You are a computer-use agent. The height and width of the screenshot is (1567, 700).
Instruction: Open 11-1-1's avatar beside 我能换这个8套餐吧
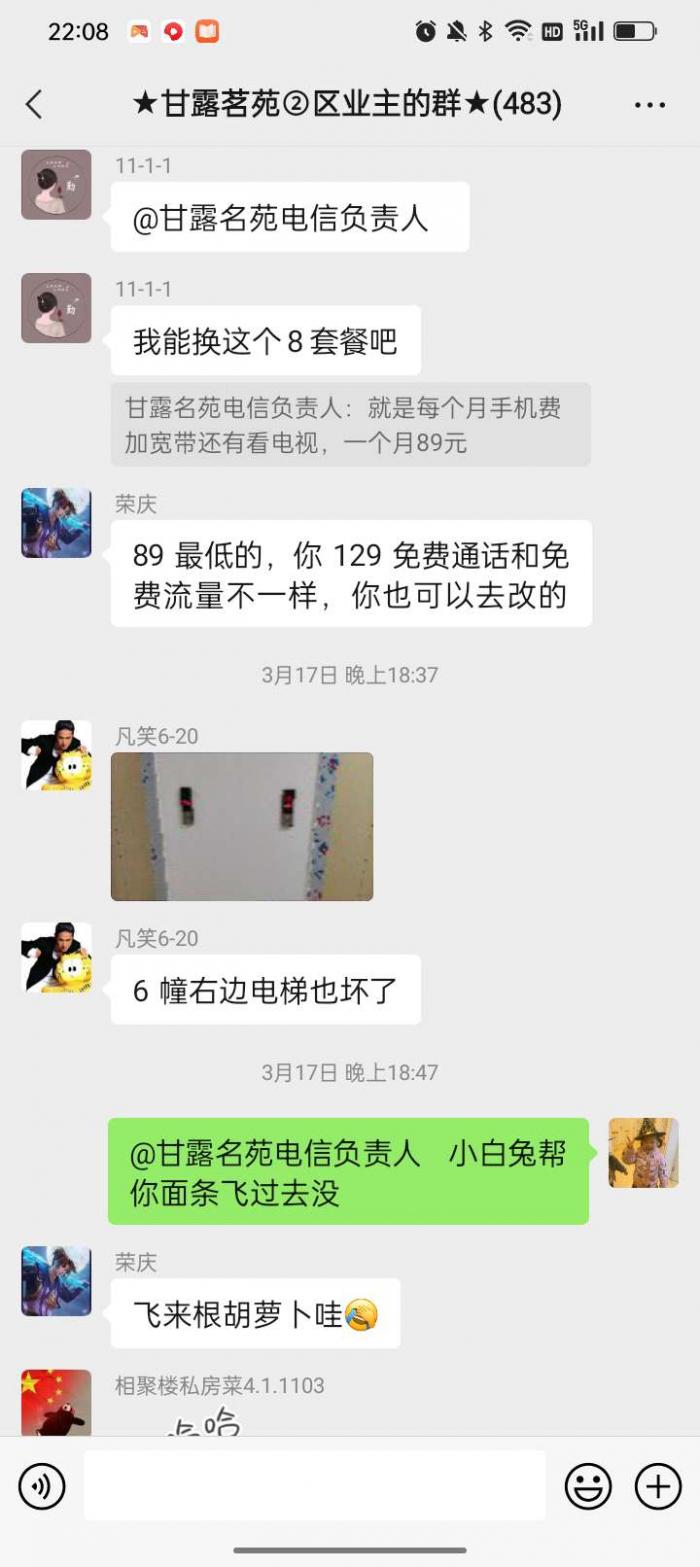(x=56, y=308)
